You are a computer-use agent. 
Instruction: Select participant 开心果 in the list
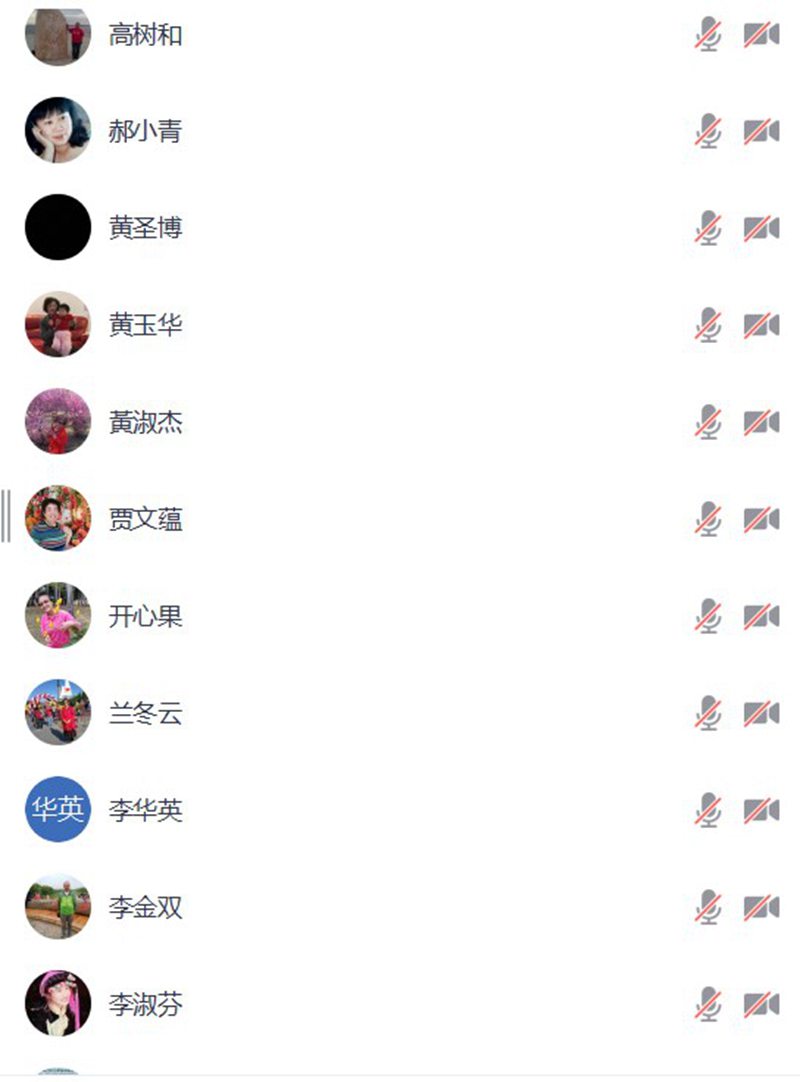(145, 616)
